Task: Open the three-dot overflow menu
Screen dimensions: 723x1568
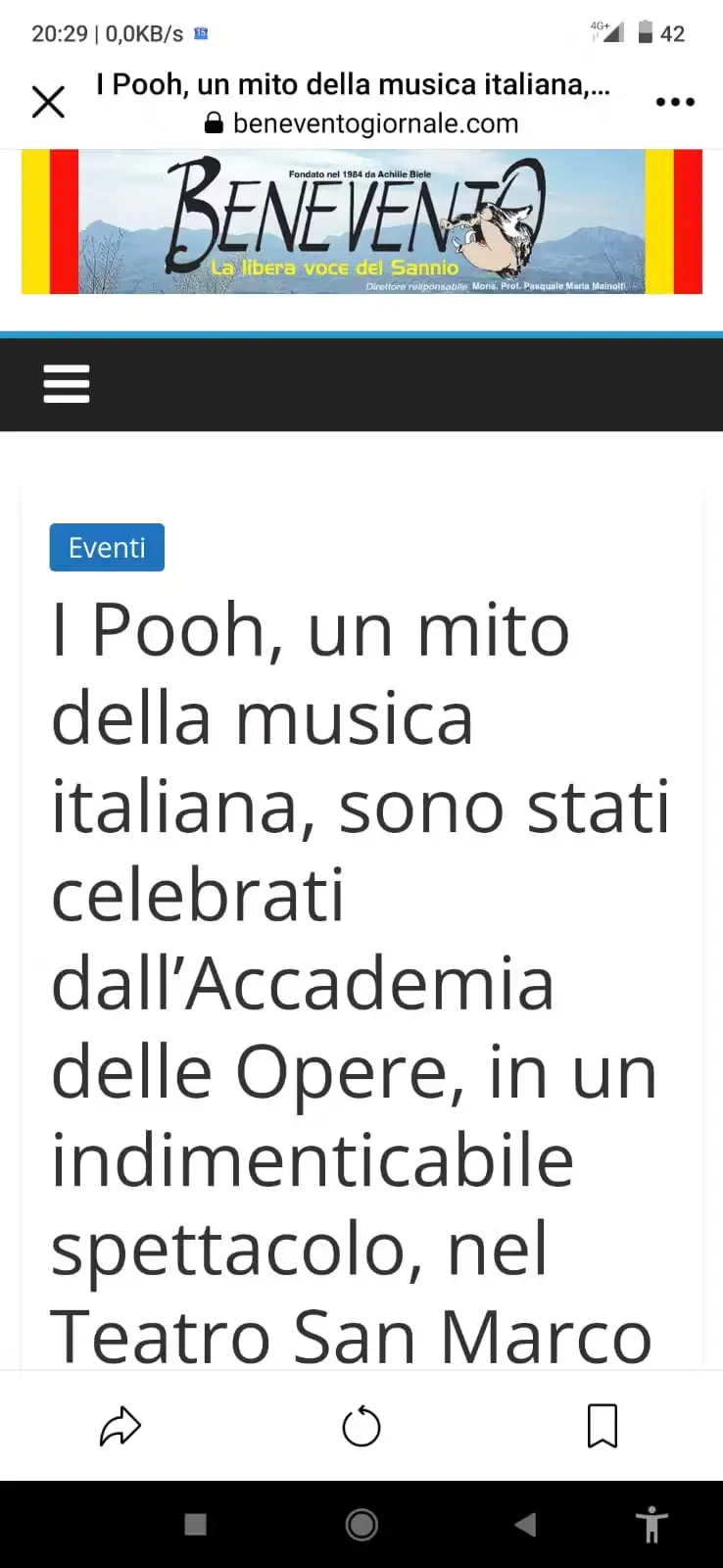Action: pos(675,102)
